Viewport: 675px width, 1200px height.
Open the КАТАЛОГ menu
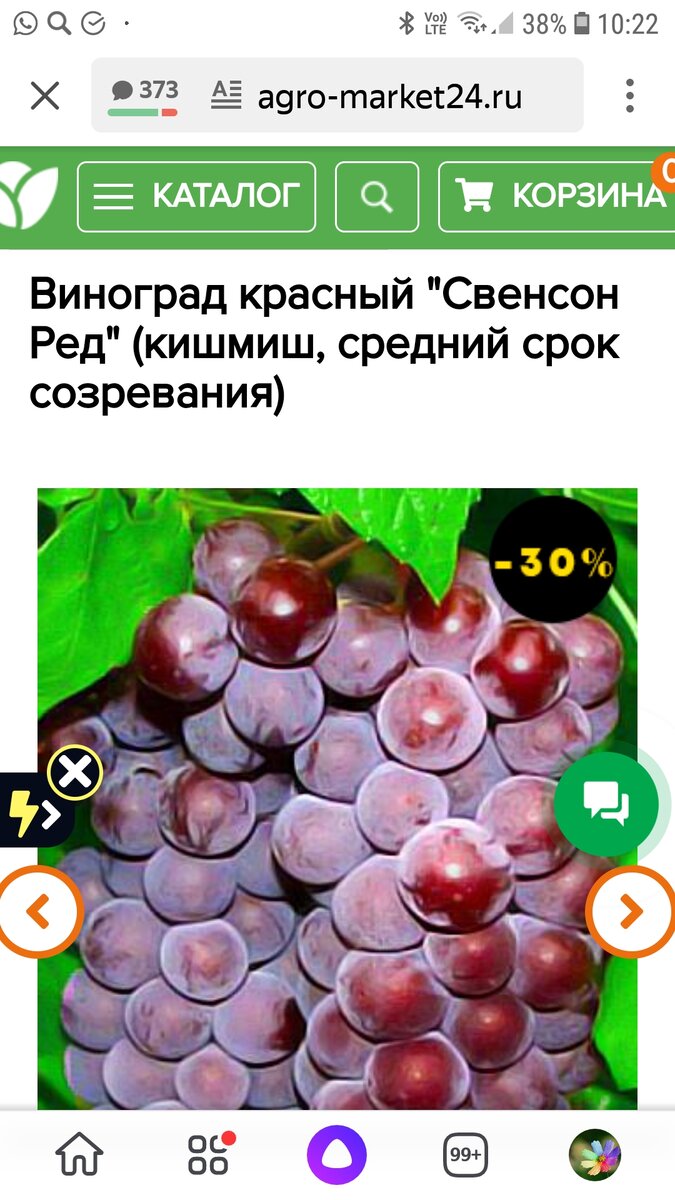pyautogui.click(x=197, y=196)
